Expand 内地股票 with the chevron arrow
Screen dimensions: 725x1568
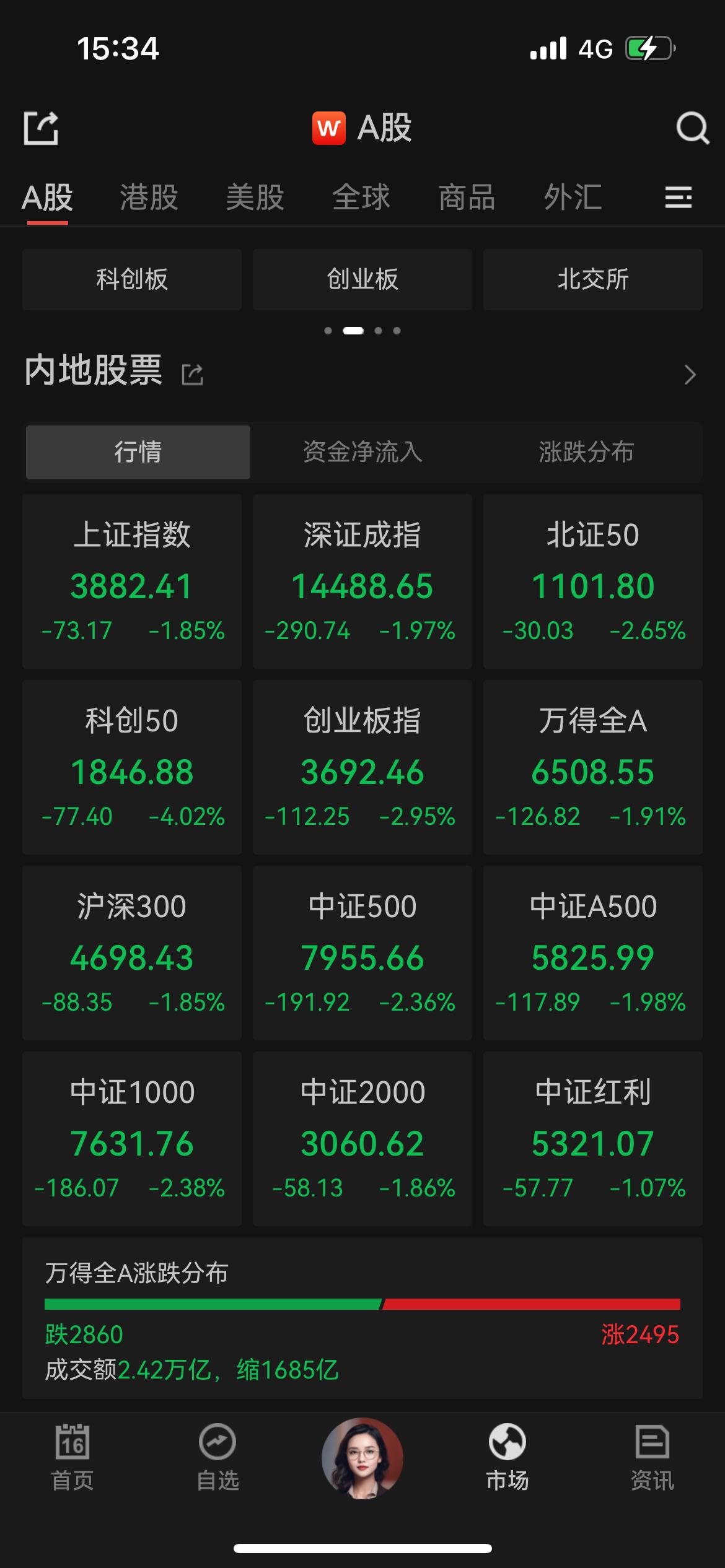point(690,375)
